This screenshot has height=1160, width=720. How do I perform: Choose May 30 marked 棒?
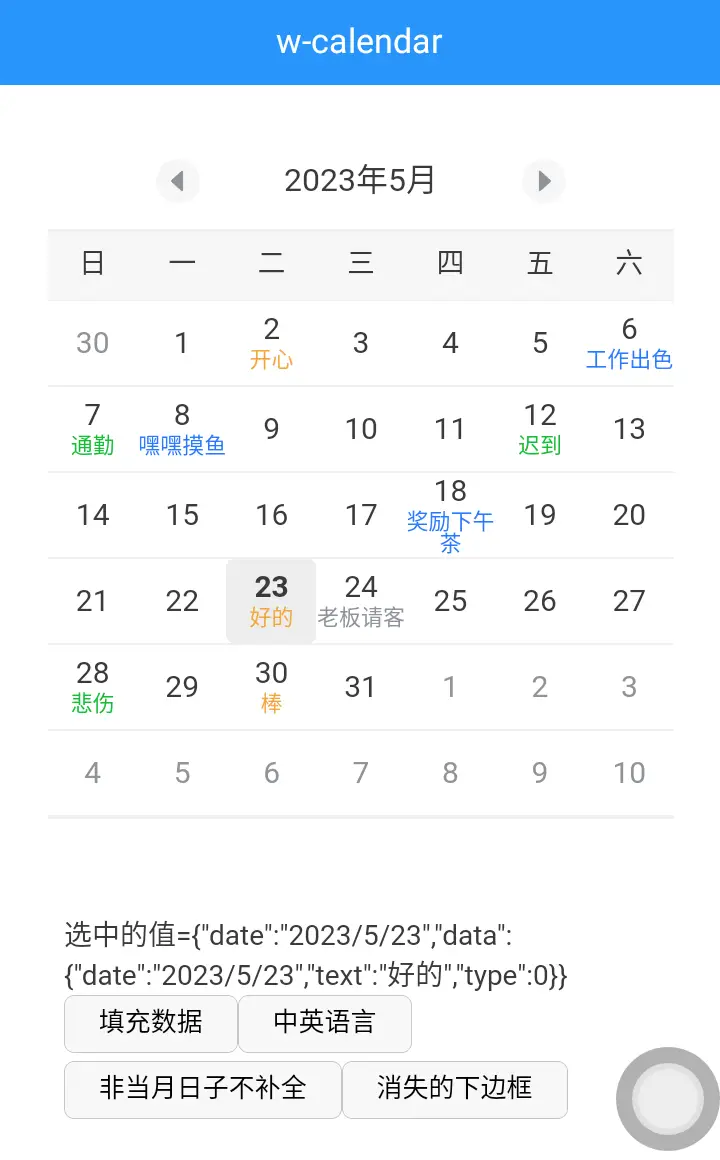point(272,687)
